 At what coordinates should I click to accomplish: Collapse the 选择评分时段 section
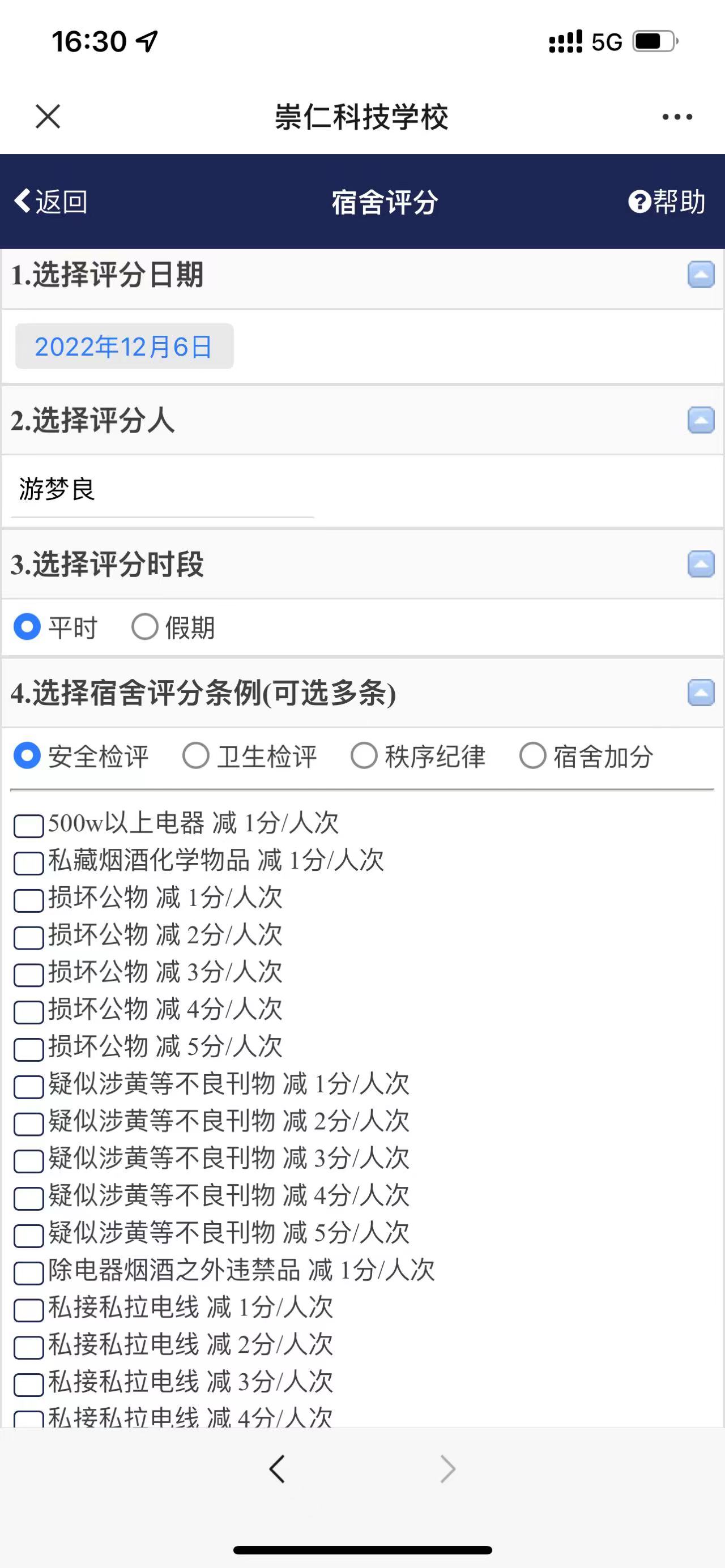pyautogui.click(x=701, y=564)
